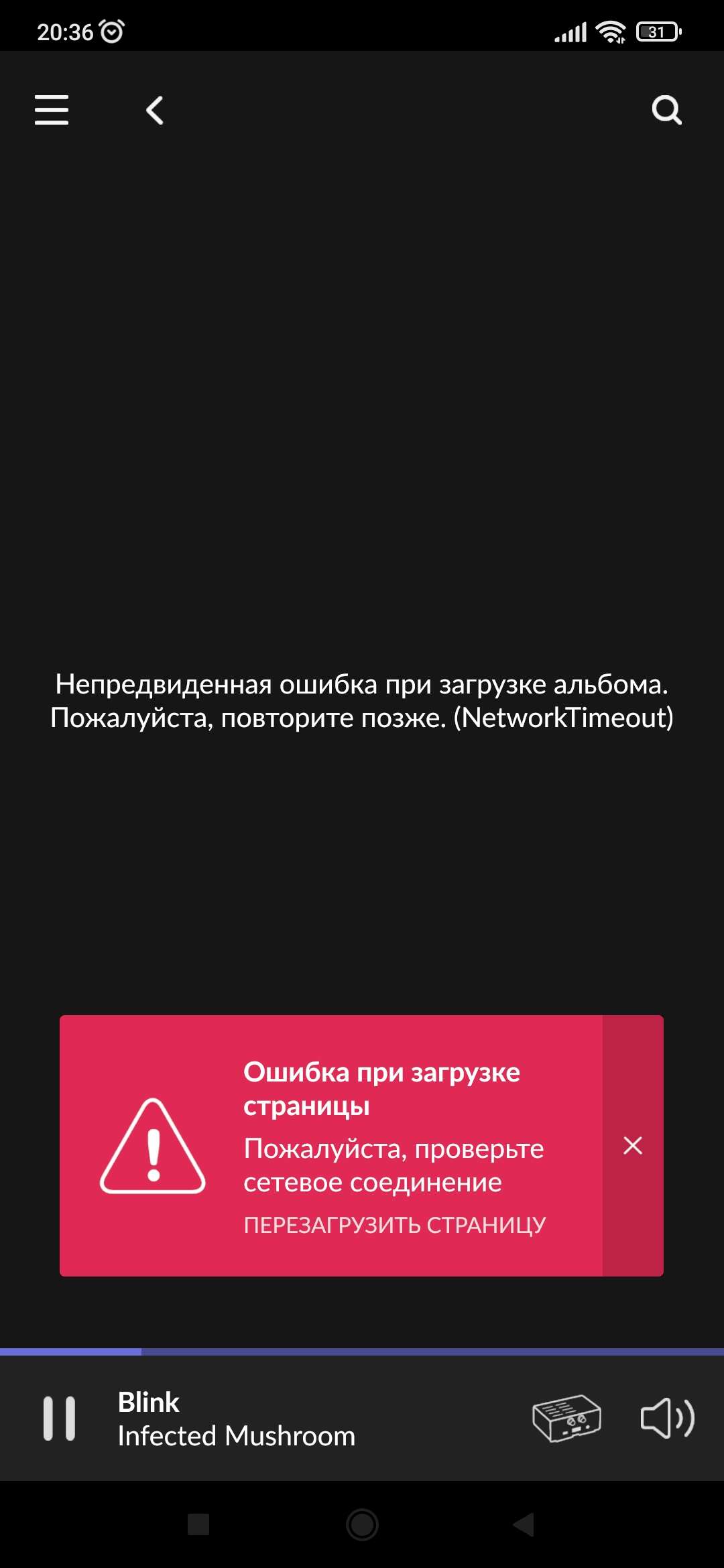The image size is (724, 1568).
Task: Go back using the top arrow
Action: (x=155, y=110)
